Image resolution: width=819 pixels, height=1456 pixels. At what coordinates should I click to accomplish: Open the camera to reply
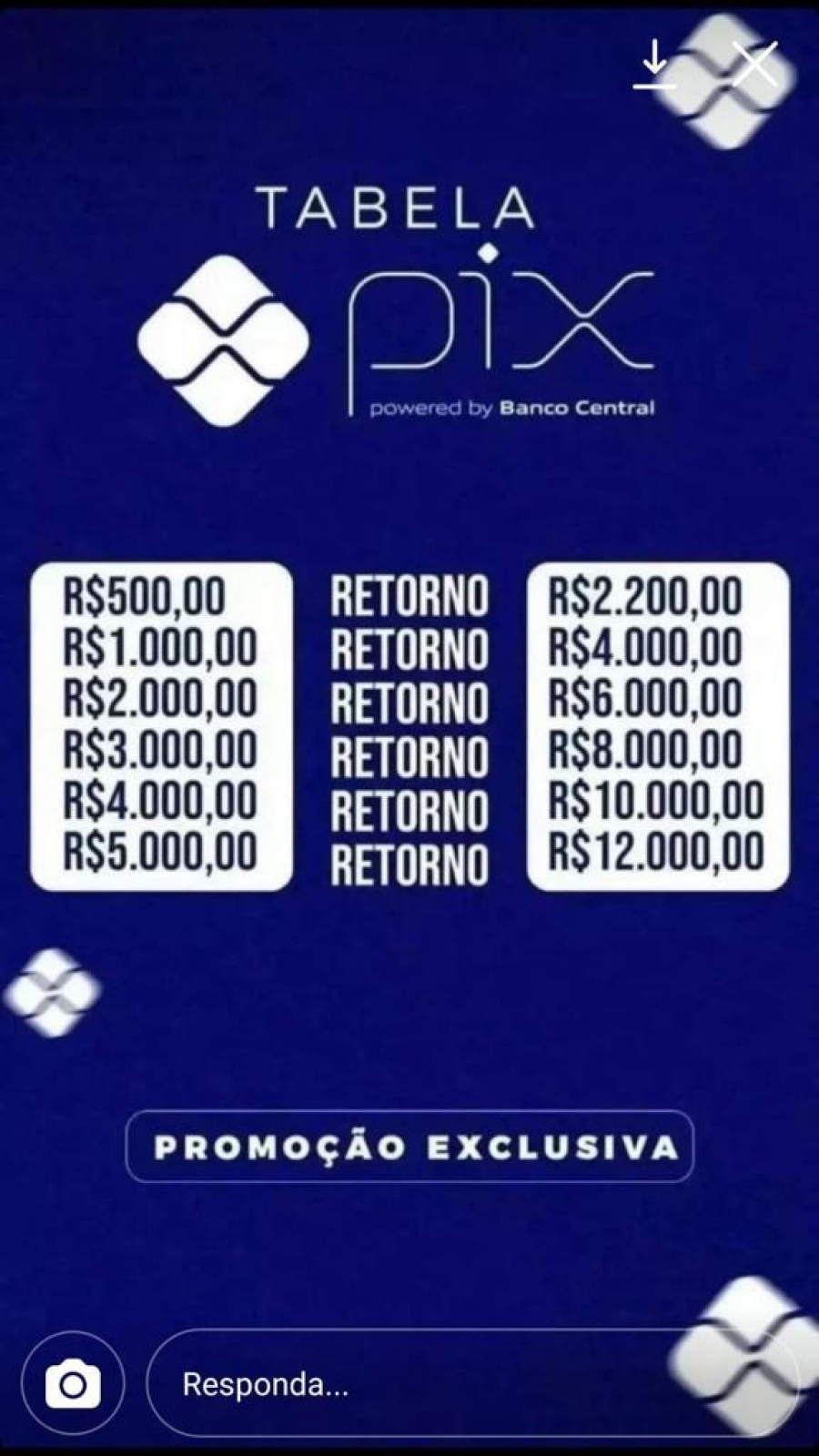tap(73, 1384)
